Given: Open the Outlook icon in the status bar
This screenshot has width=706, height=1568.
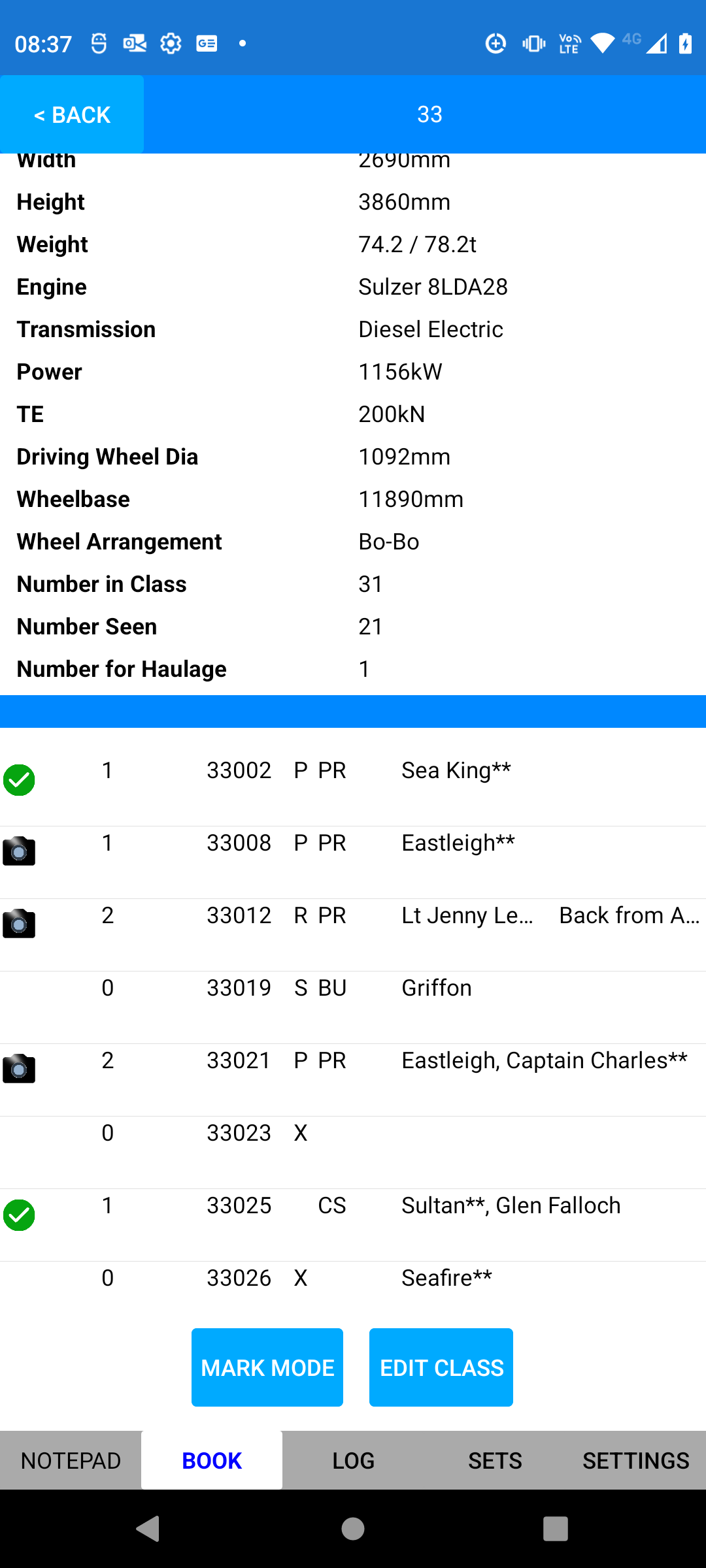Looking at the screenshot, I should coord(134,43).
